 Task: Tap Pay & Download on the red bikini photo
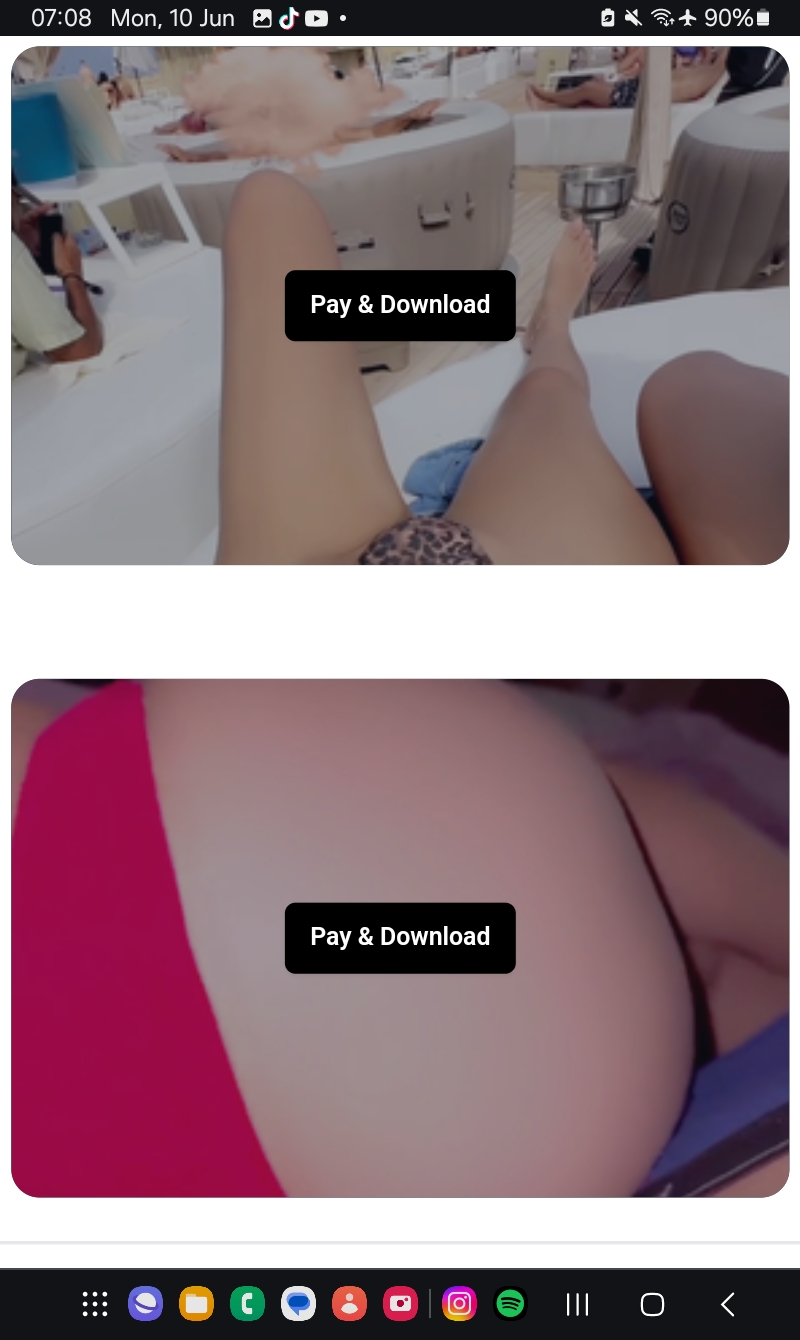400,937
